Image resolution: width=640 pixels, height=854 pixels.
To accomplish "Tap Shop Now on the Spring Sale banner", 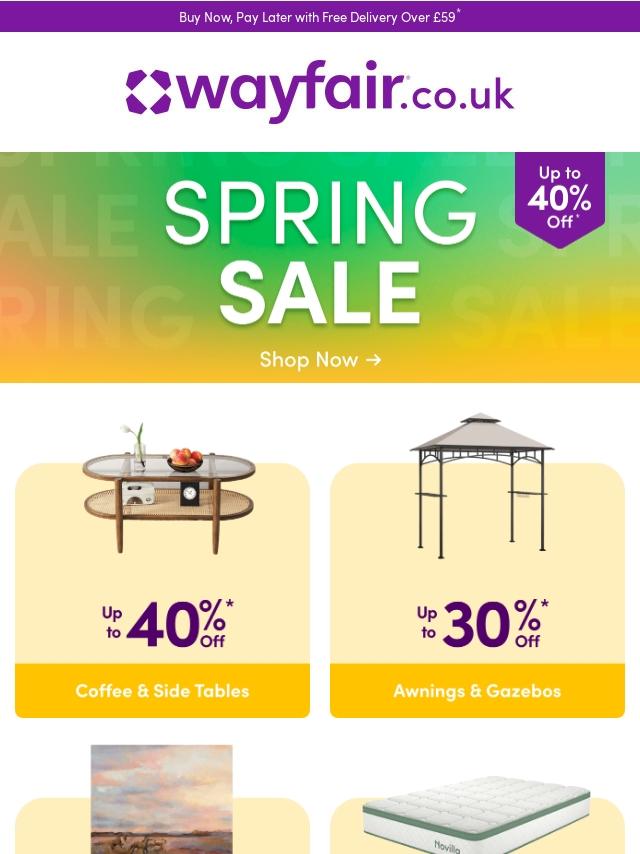I will click(320, 359).
